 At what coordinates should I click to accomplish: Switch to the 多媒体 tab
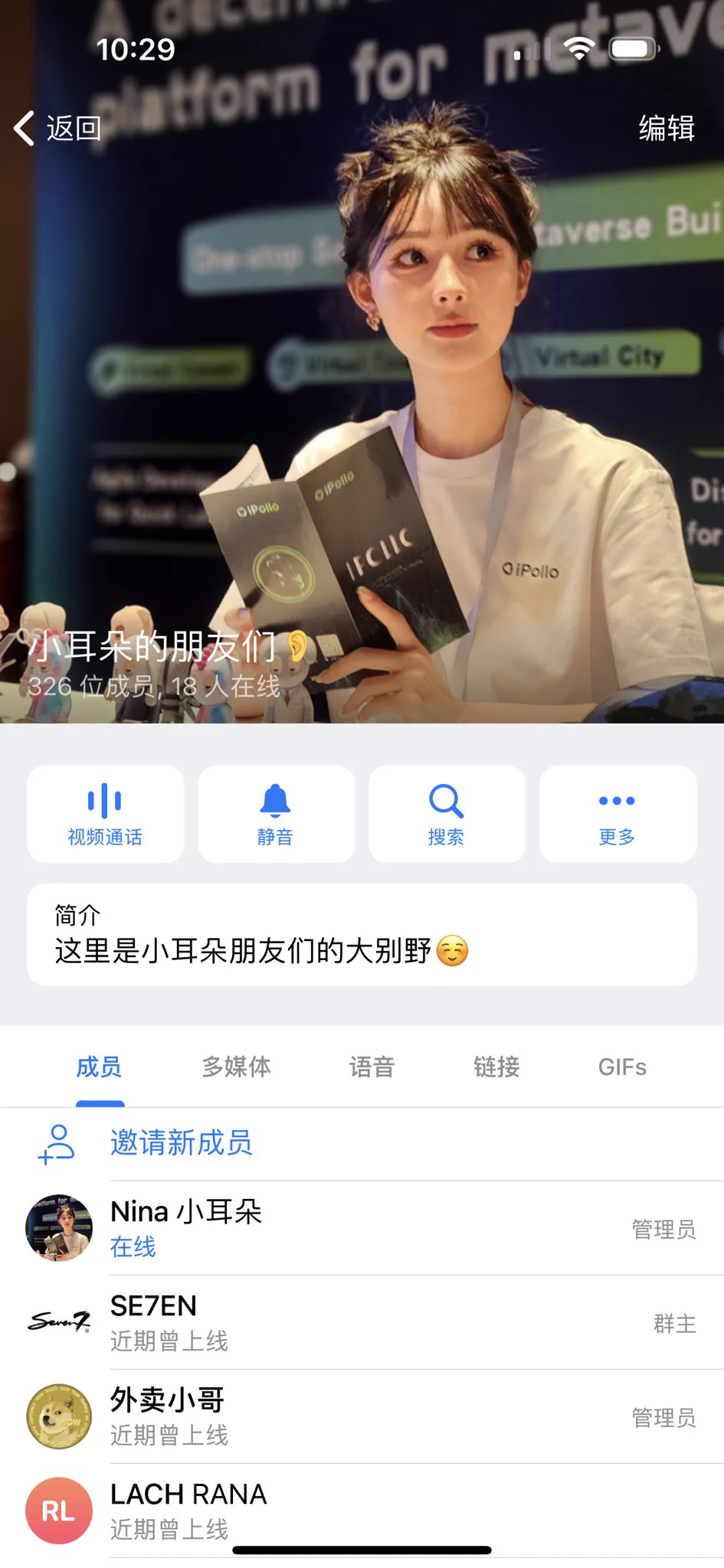coord(236,1067)
